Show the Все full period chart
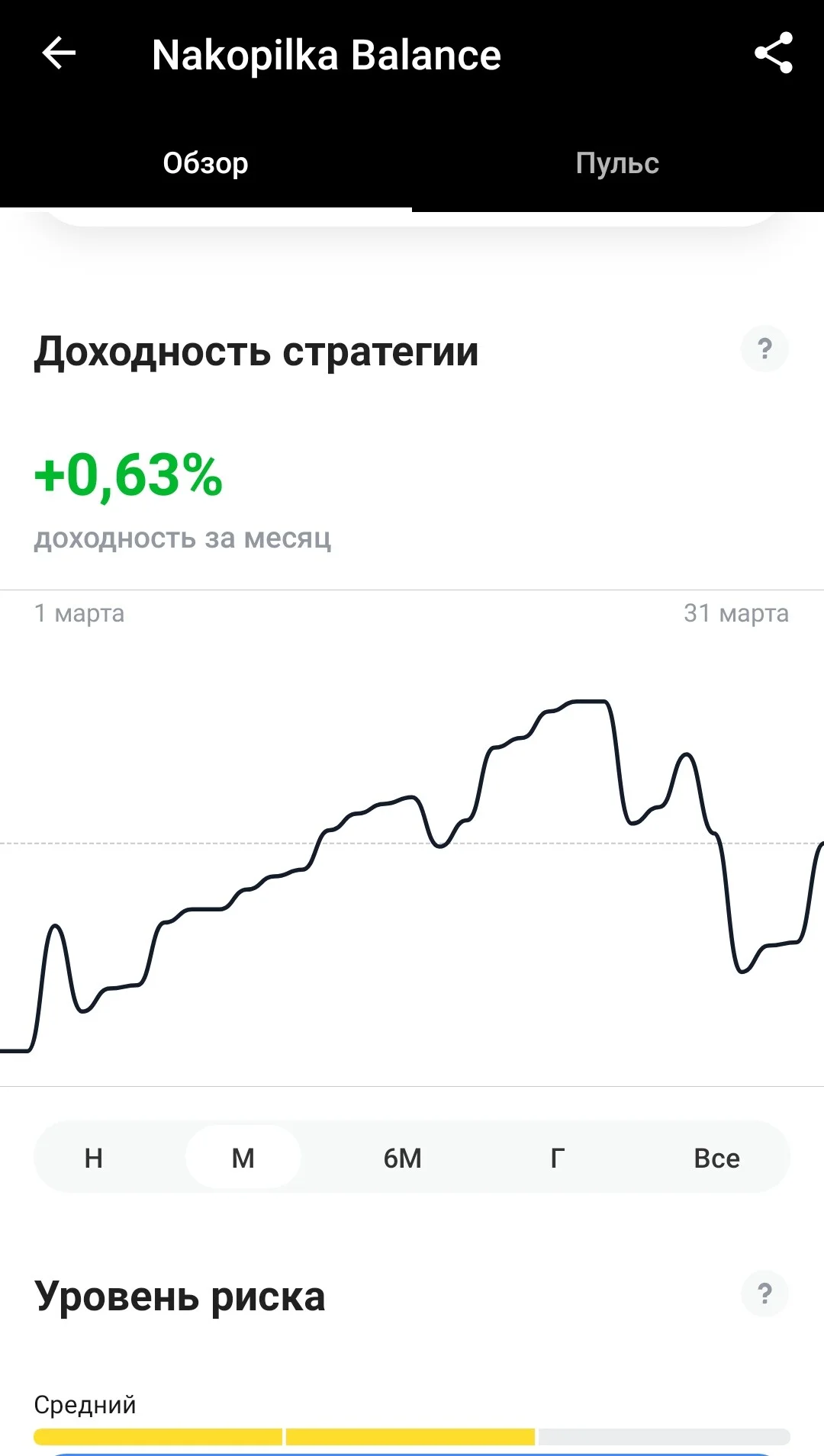Image resolution: width=824 pixels, height=1456 pixels. pyautogui.click(x=716, y=1158)
